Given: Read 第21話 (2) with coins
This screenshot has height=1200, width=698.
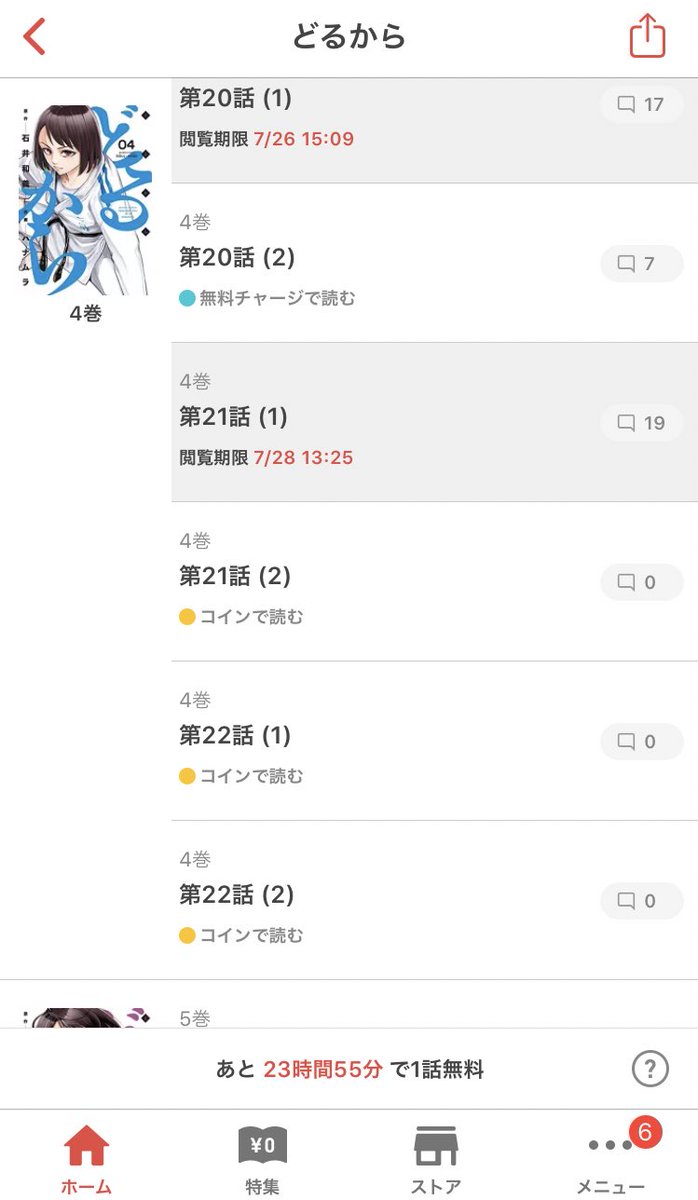Looking at the screenshot, I should coord(435,581).
